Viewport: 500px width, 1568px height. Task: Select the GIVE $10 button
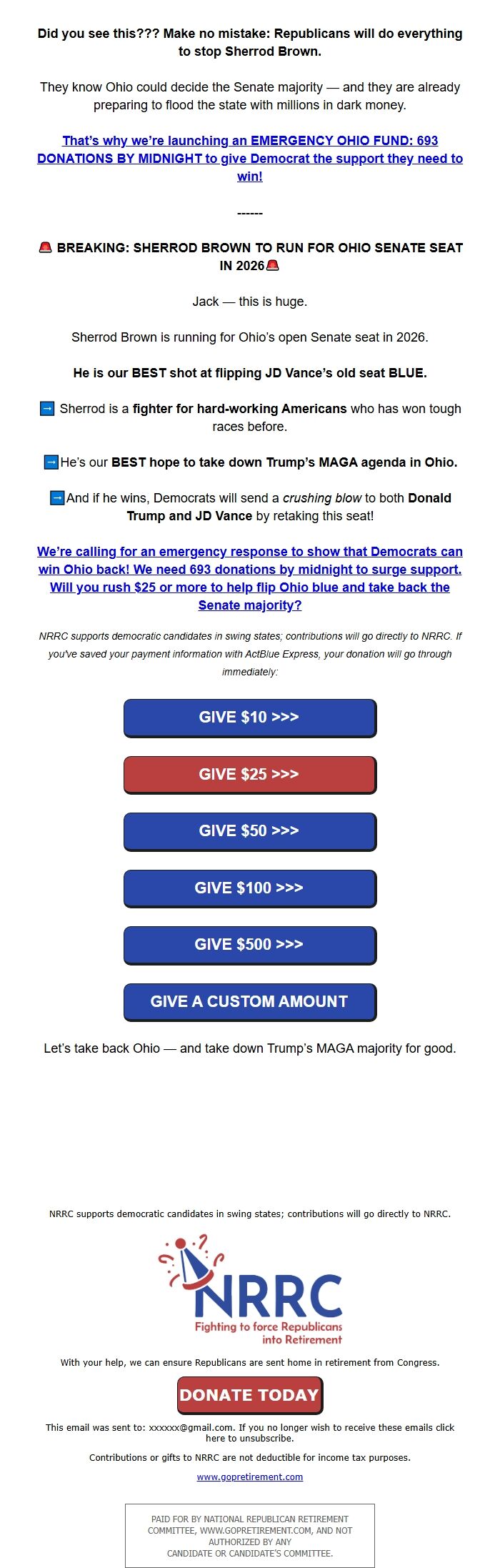(249, 718)
